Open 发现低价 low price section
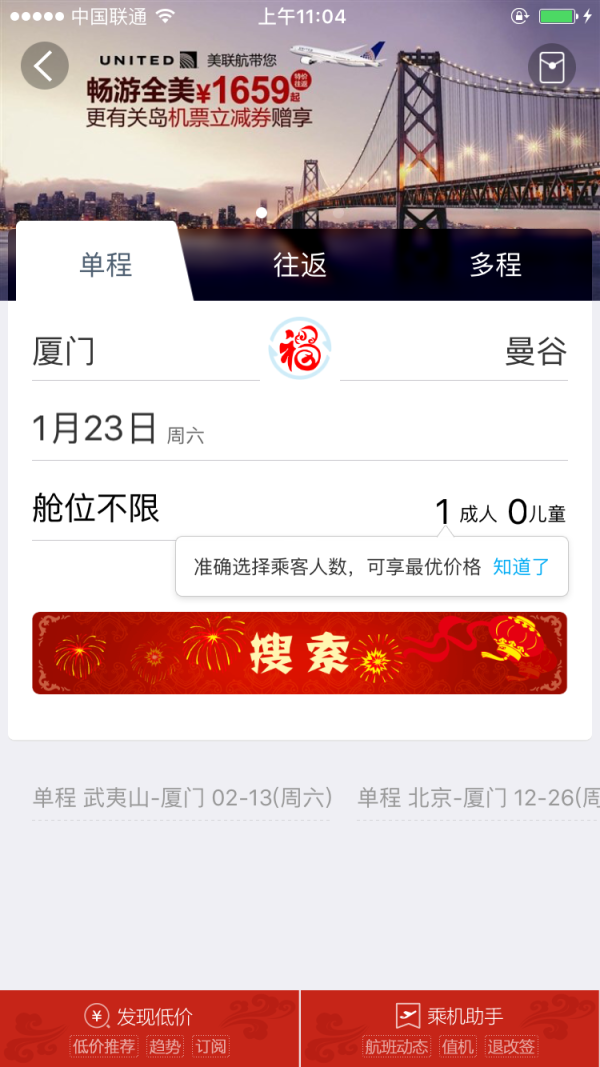600x1067 pixels. (149, 1028)
